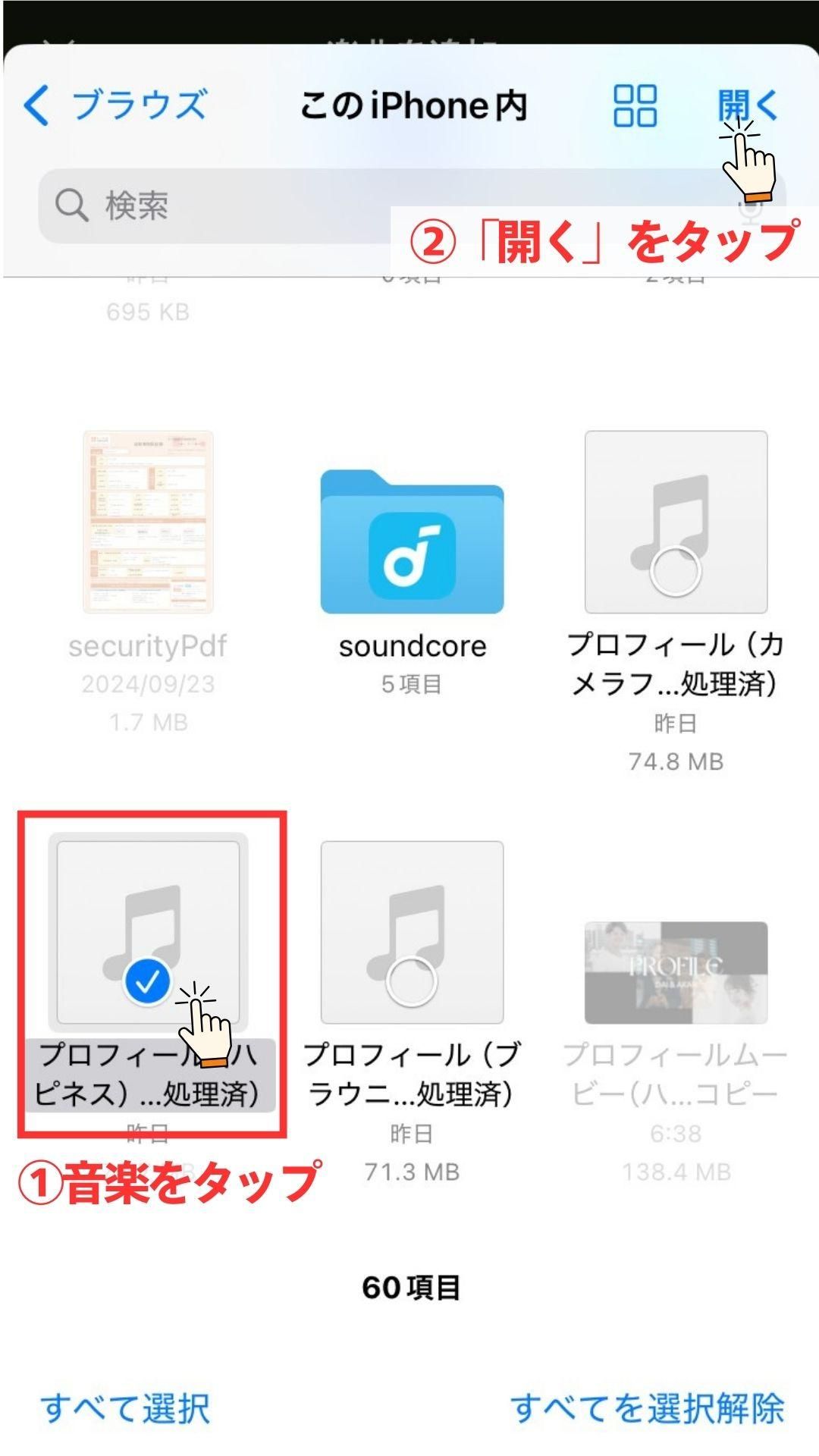
Task: Select the 74.8 MB プロフィール audio file
Action: point(676,523)
